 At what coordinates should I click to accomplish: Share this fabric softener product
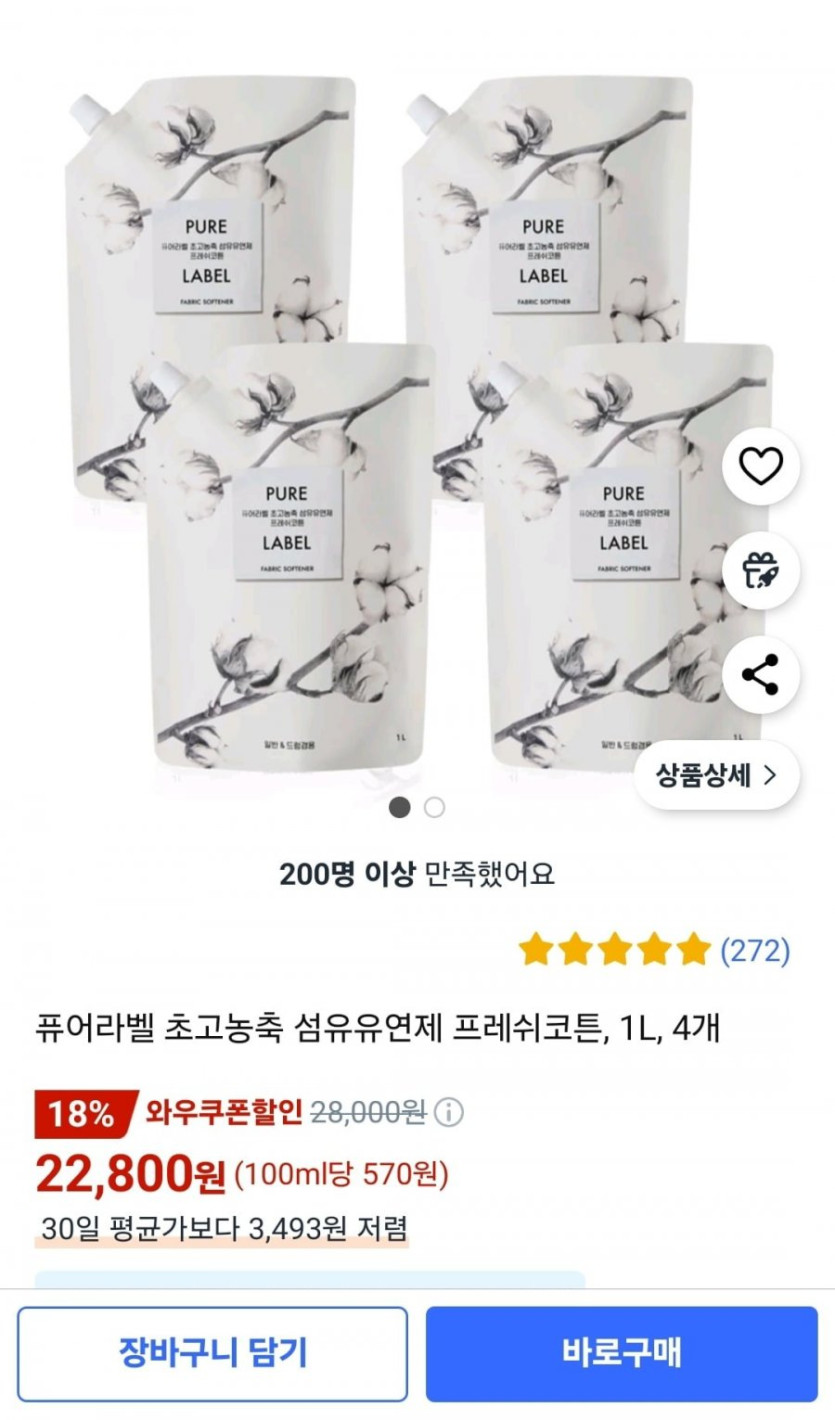pyautogui.click(x=761, y=676)
